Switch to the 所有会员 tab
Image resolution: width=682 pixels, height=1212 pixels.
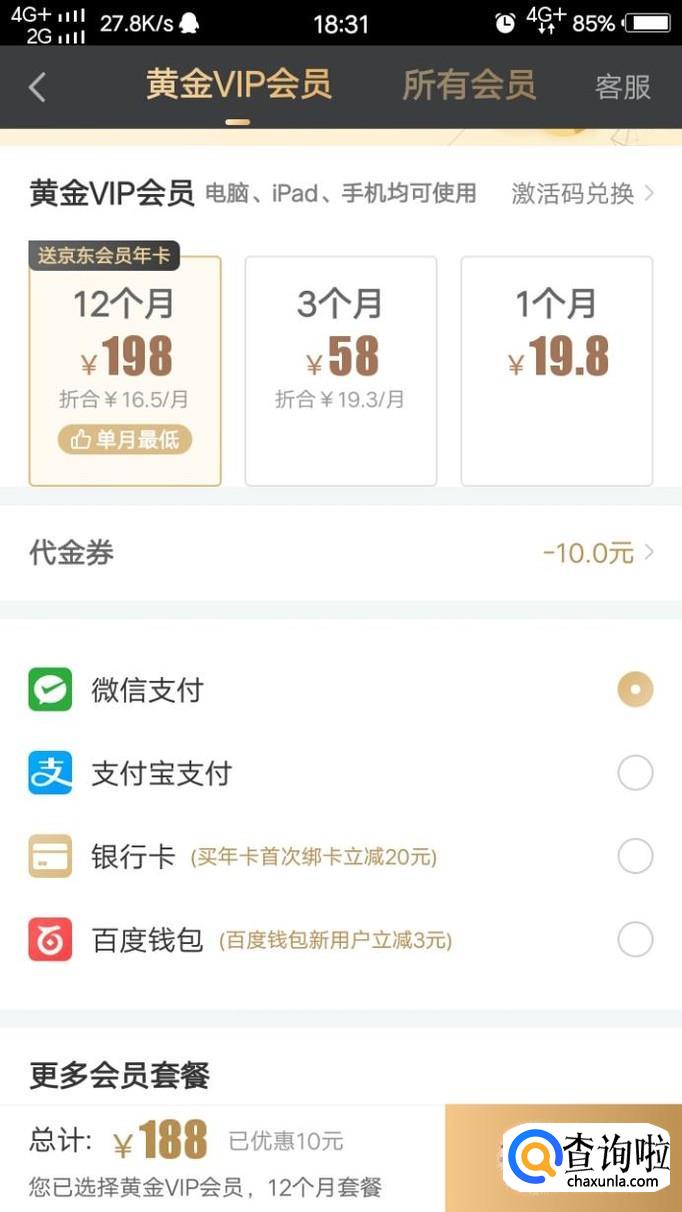[468, 86]
